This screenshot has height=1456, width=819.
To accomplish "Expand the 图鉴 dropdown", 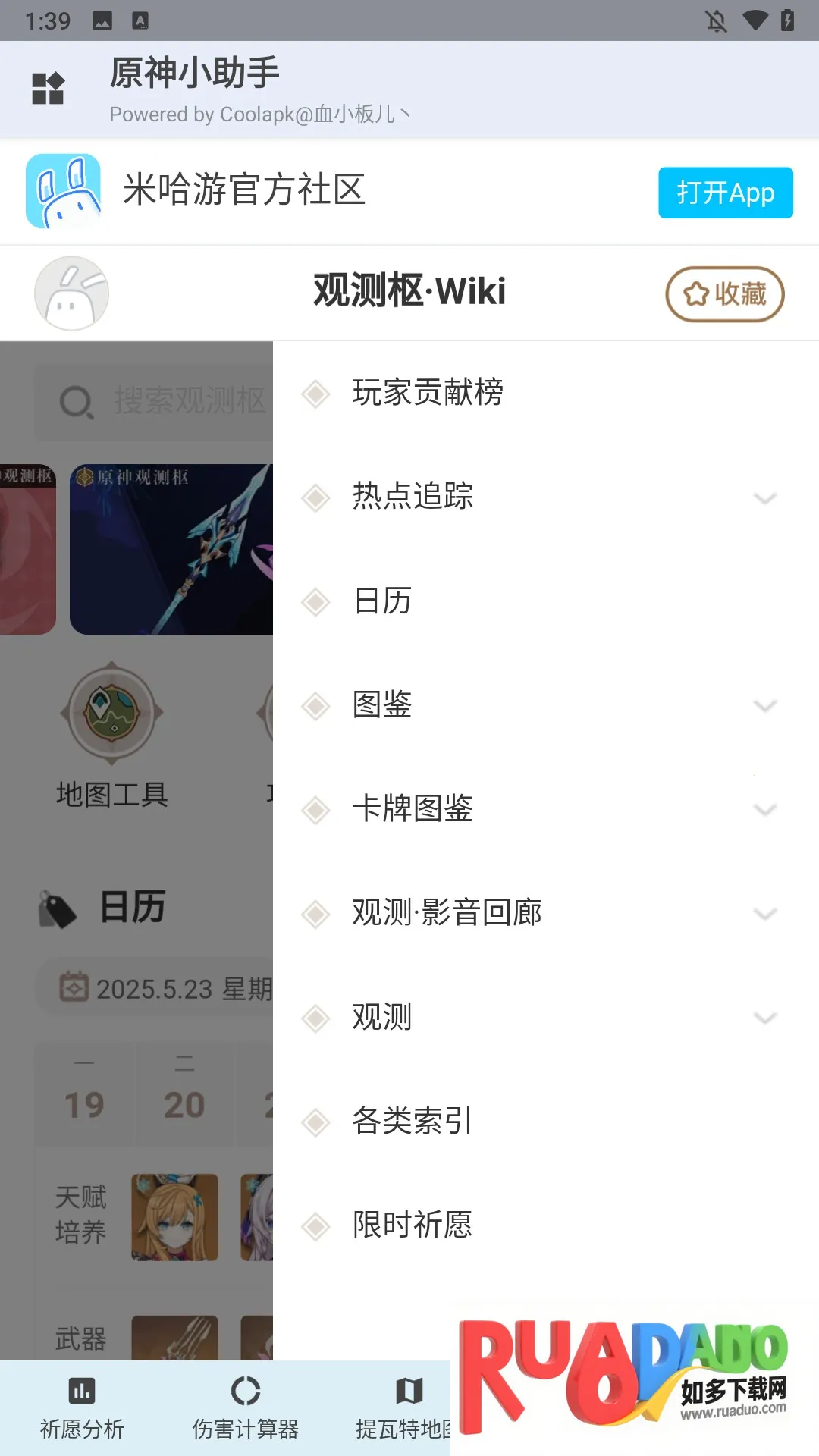I will [x=763, y=706].
